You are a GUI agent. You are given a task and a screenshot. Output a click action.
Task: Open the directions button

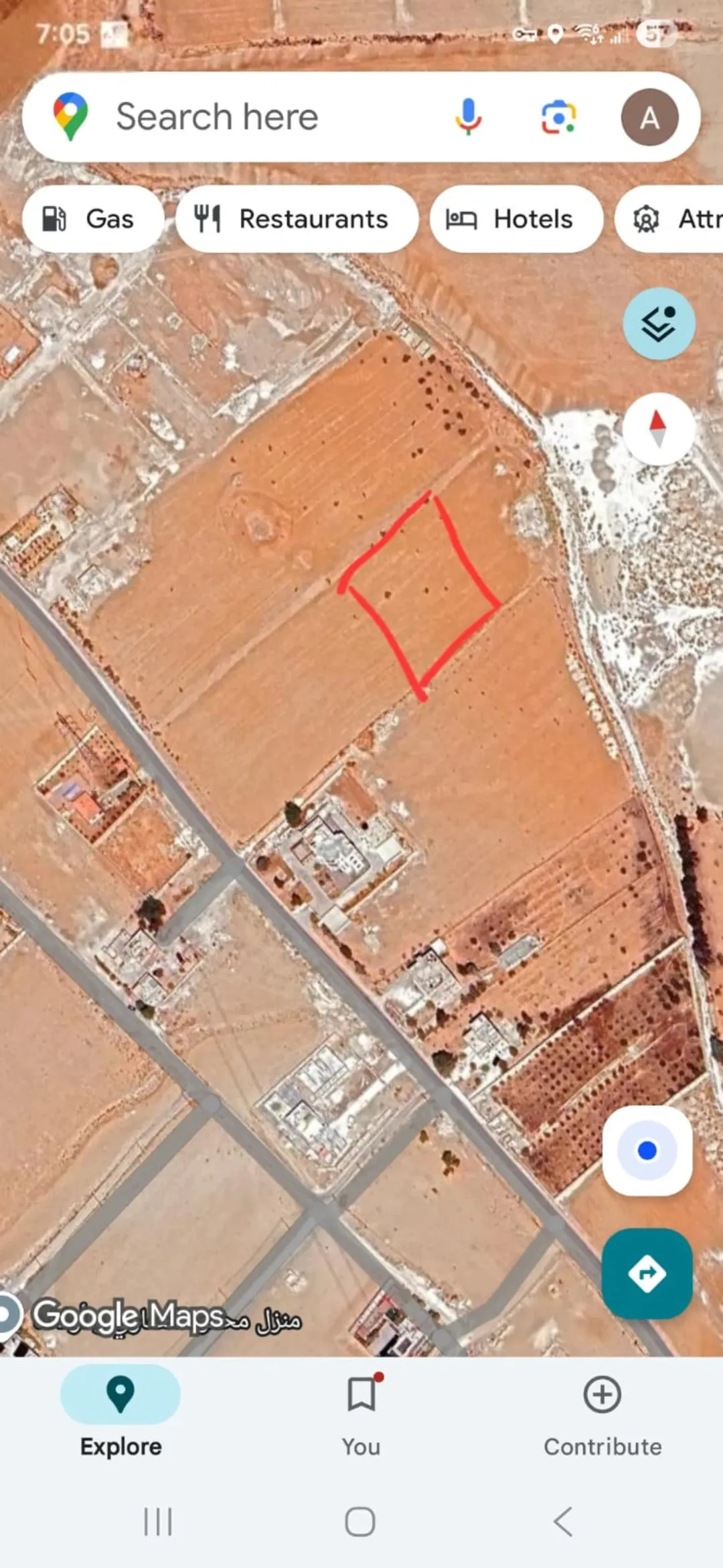647,1273
